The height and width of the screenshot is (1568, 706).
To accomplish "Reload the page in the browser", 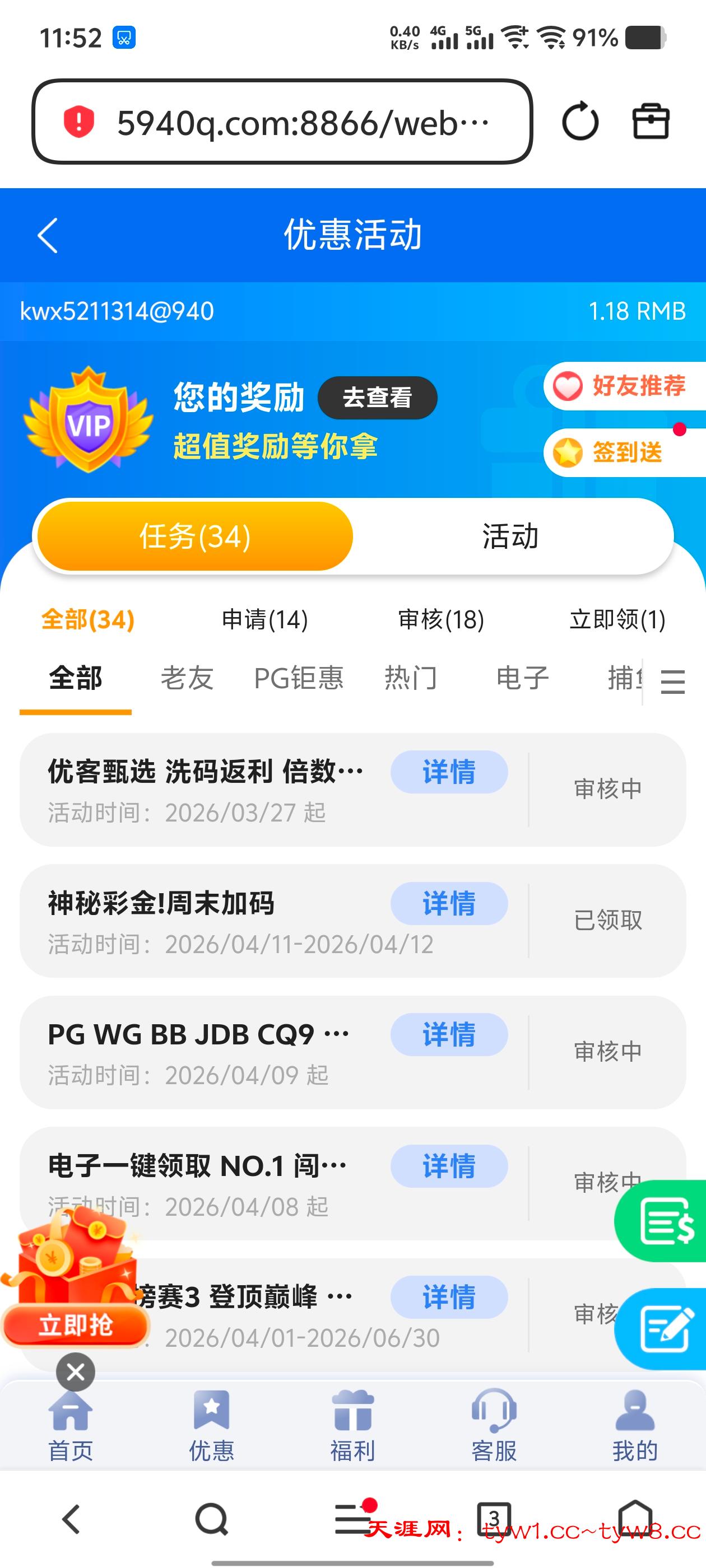I will [580, 121].
